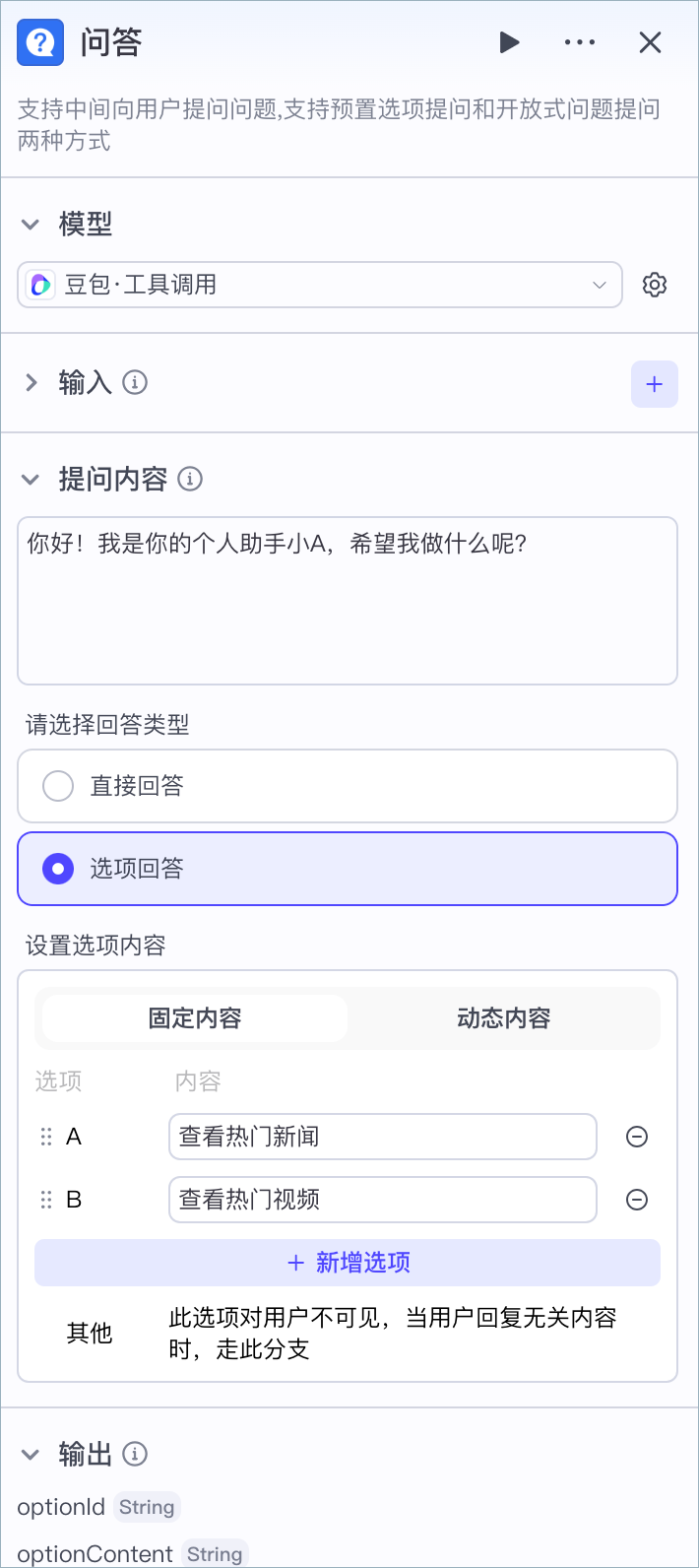Select the 选项回答 answer type
This screenshot has height=1568, width=699.
click(x=348, y=869)
